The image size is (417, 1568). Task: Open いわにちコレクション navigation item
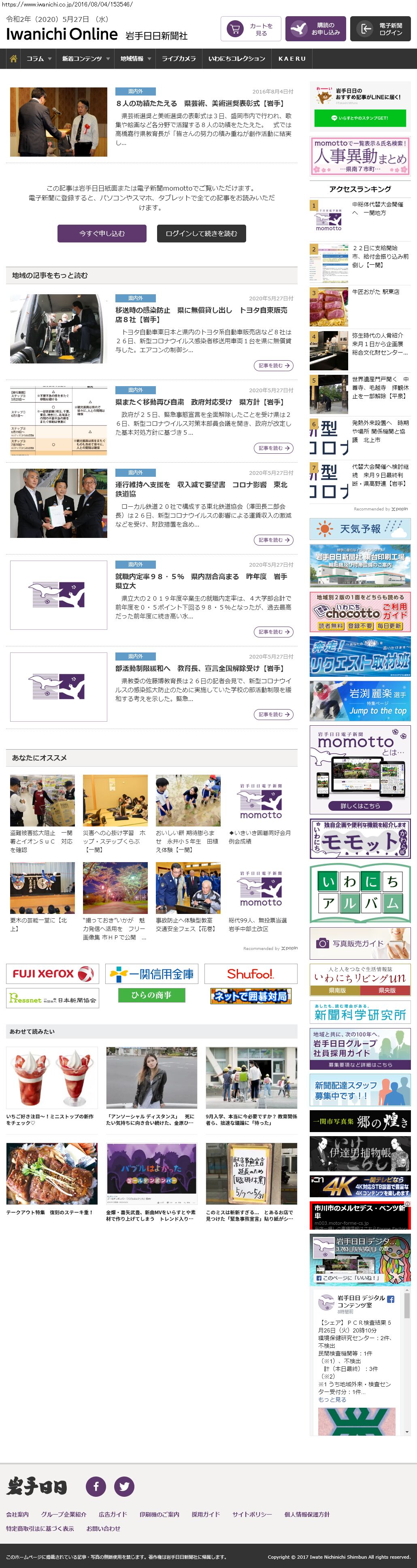(x=236, y=59)
